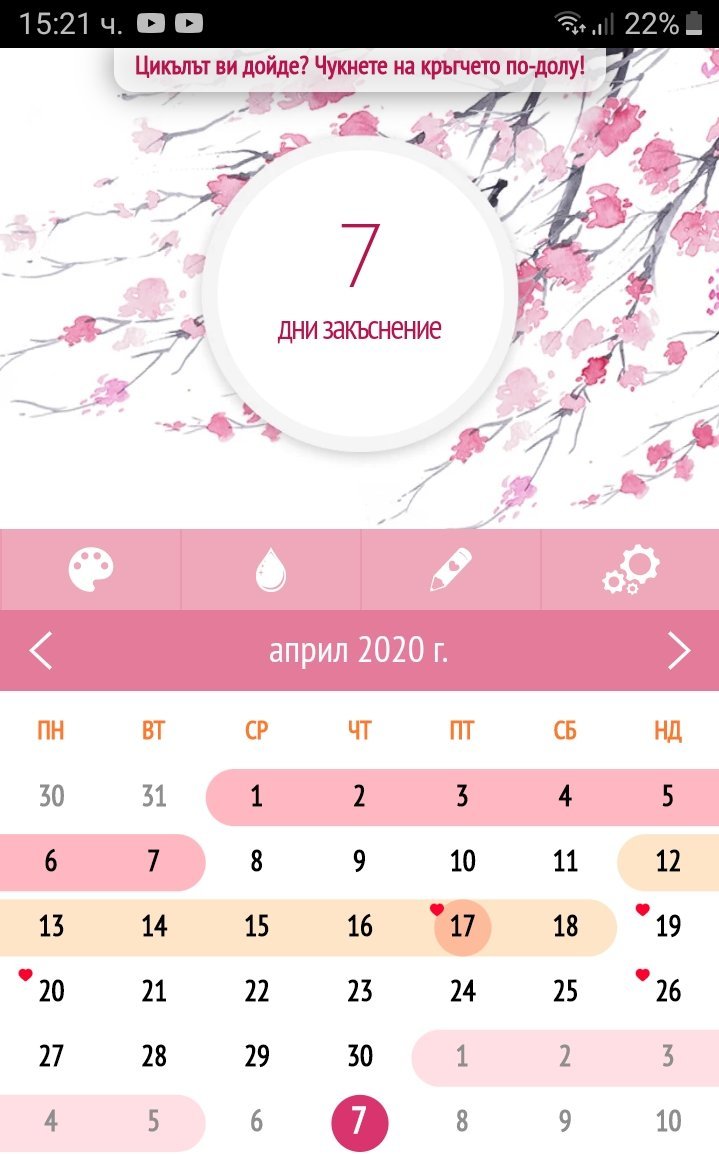
Task: Open the notes pencil icon
Action: click(450, 570)
